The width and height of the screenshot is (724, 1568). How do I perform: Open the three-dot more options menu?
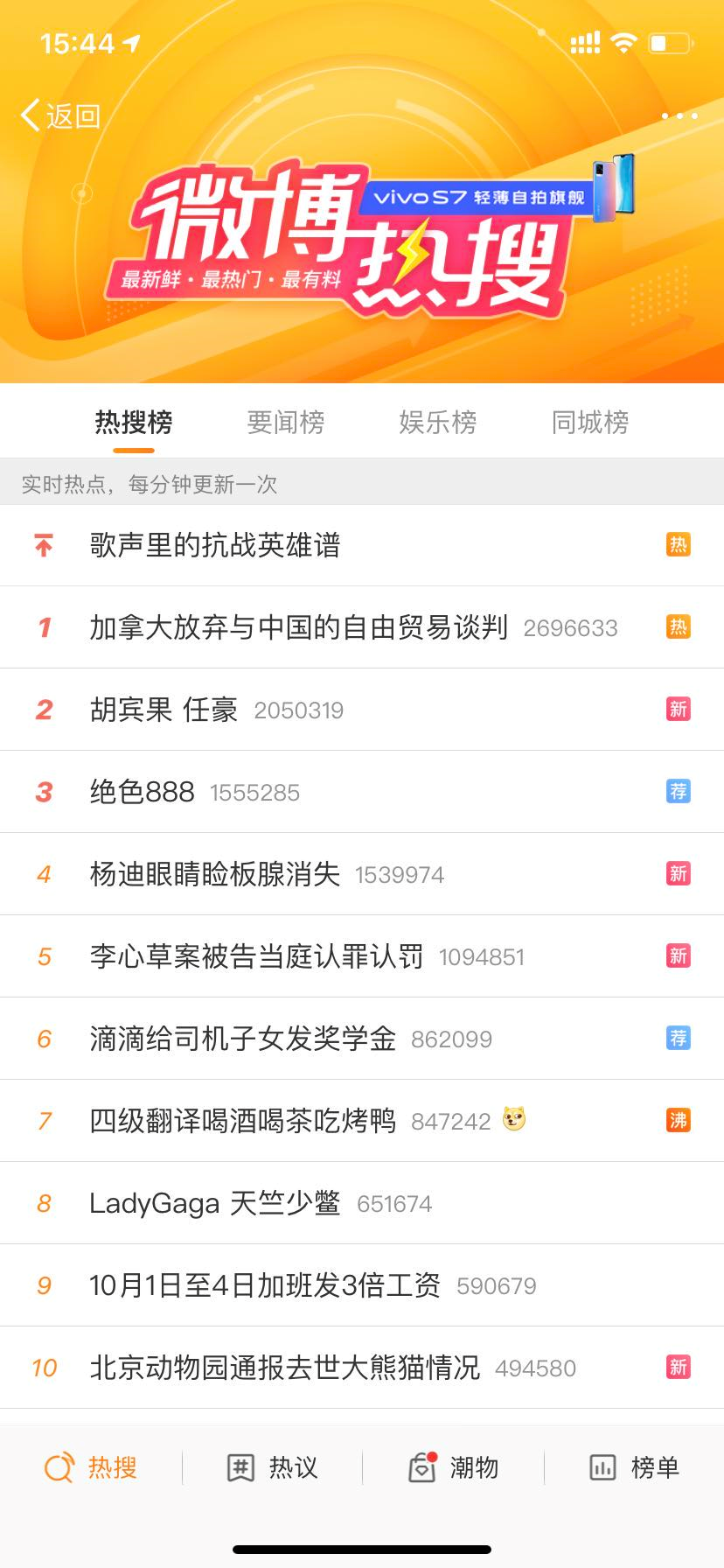(679, 116)
